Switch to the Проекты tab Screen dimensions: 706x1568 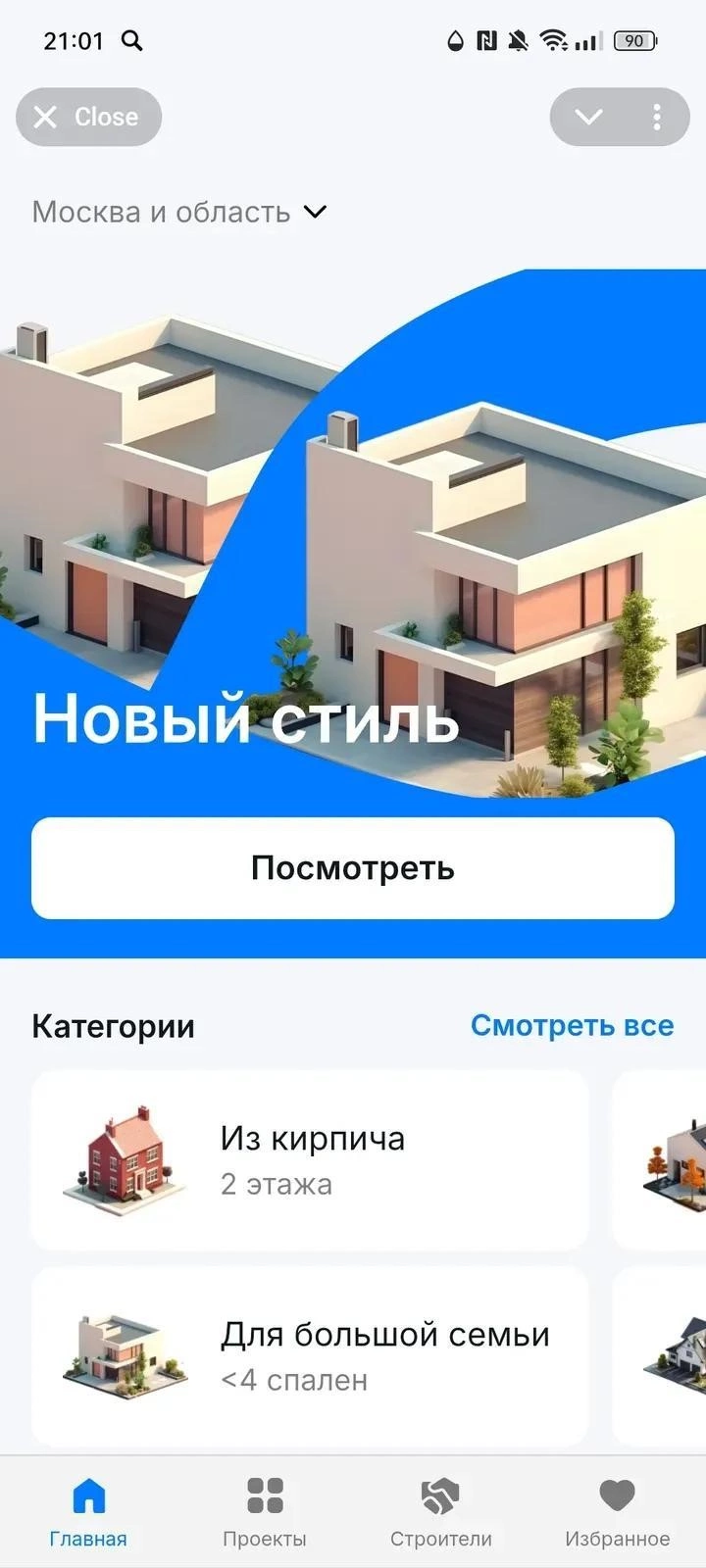point(265,1512)
